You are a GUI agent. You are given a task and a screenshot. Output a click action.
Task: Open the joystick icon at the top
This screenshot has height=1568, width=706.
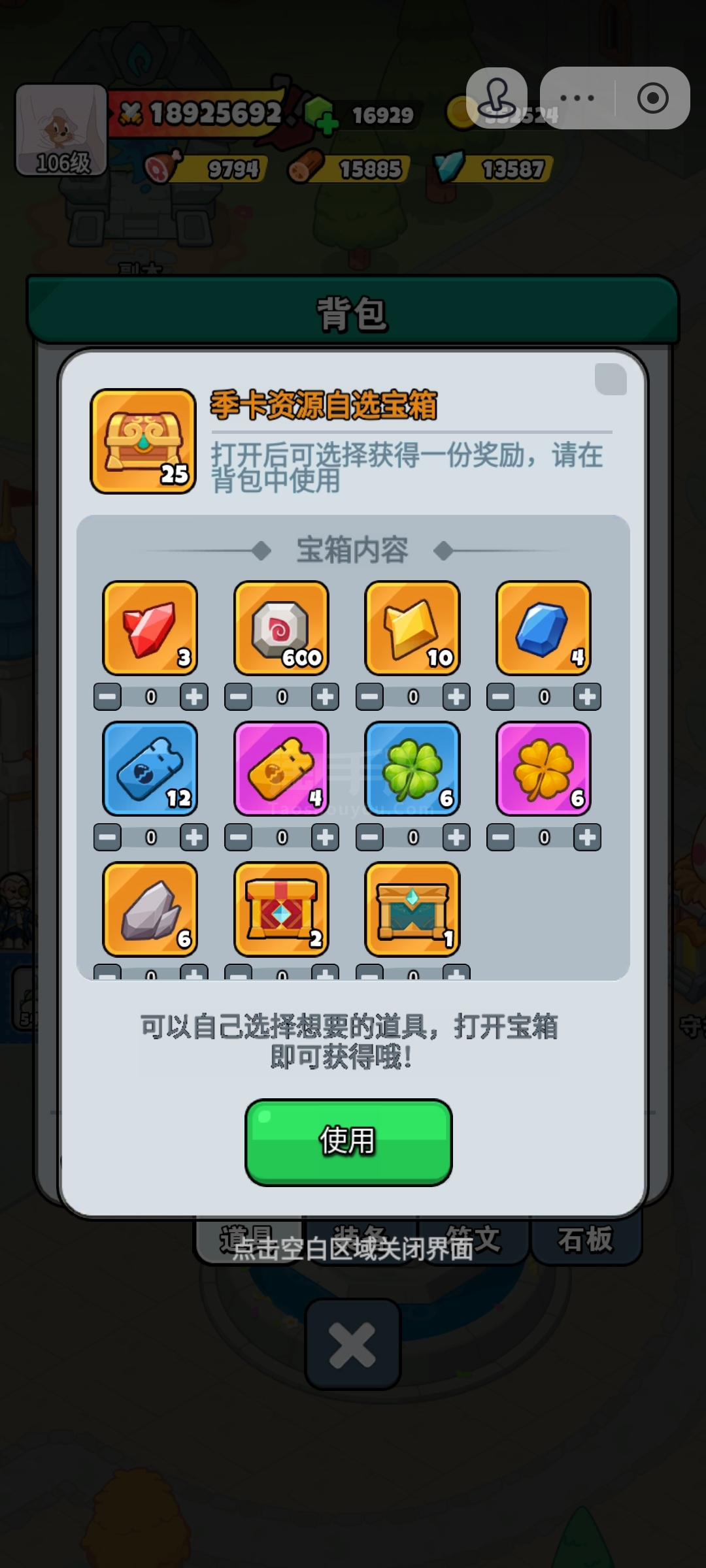[497, 98]
